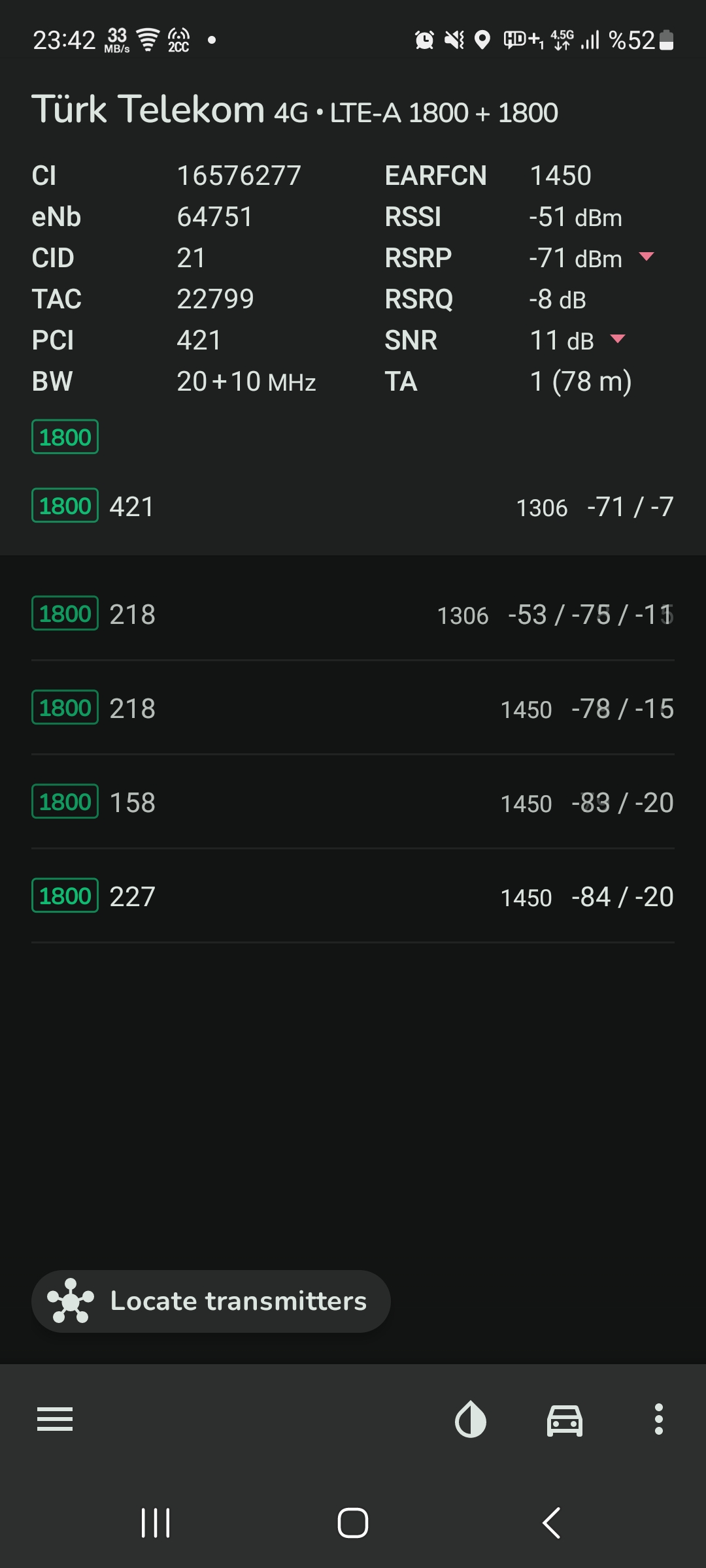
Task: Select carrier cell 421 row
Action: tap(353, 506)
